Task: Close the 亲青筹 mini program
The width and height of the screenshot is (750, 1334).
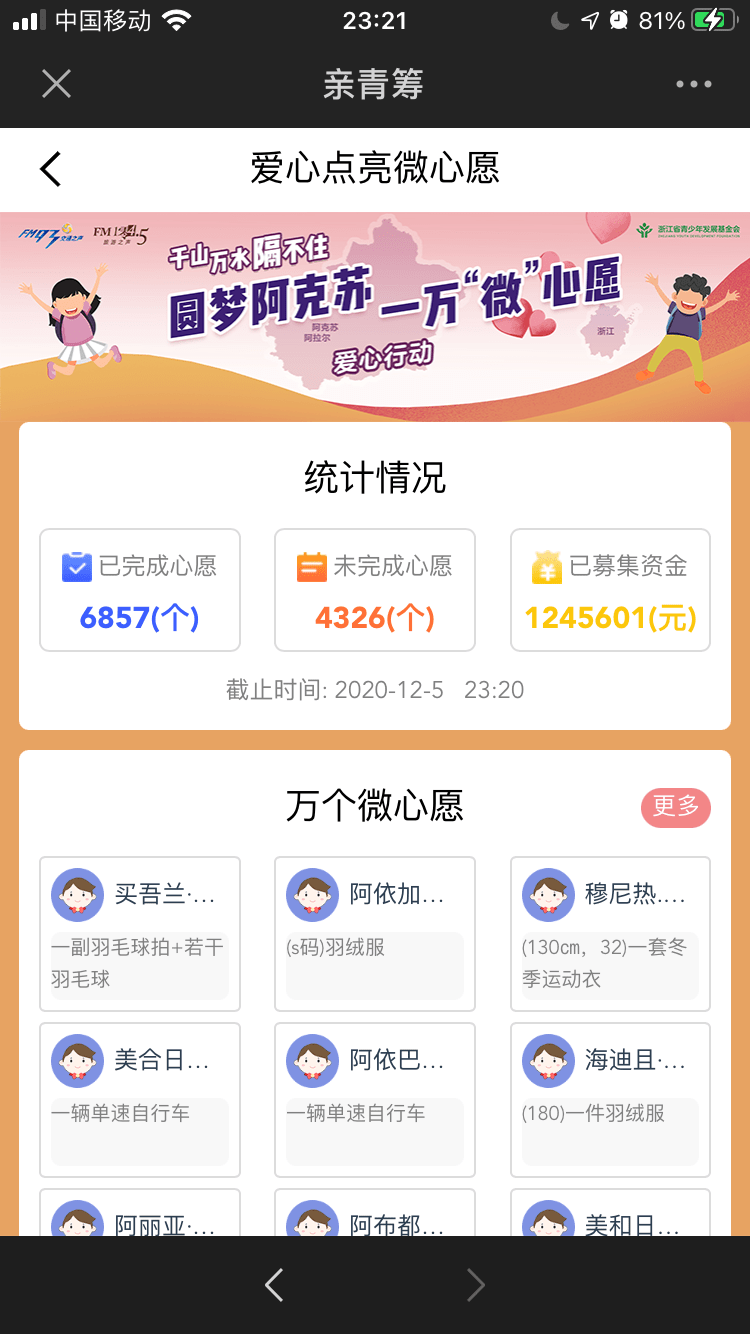Action: [x=57, y=84]
